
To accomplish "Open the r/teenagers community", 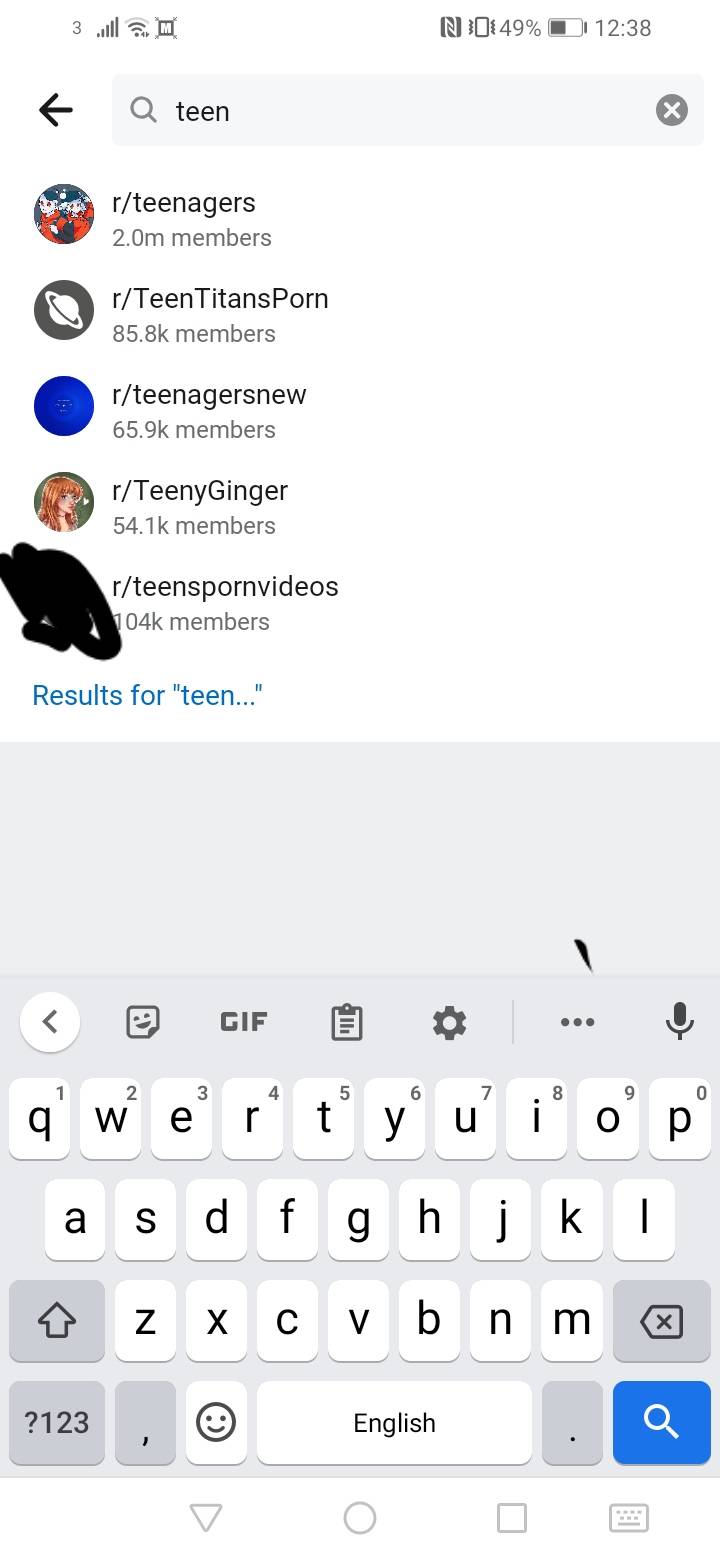I will point(184,218).
